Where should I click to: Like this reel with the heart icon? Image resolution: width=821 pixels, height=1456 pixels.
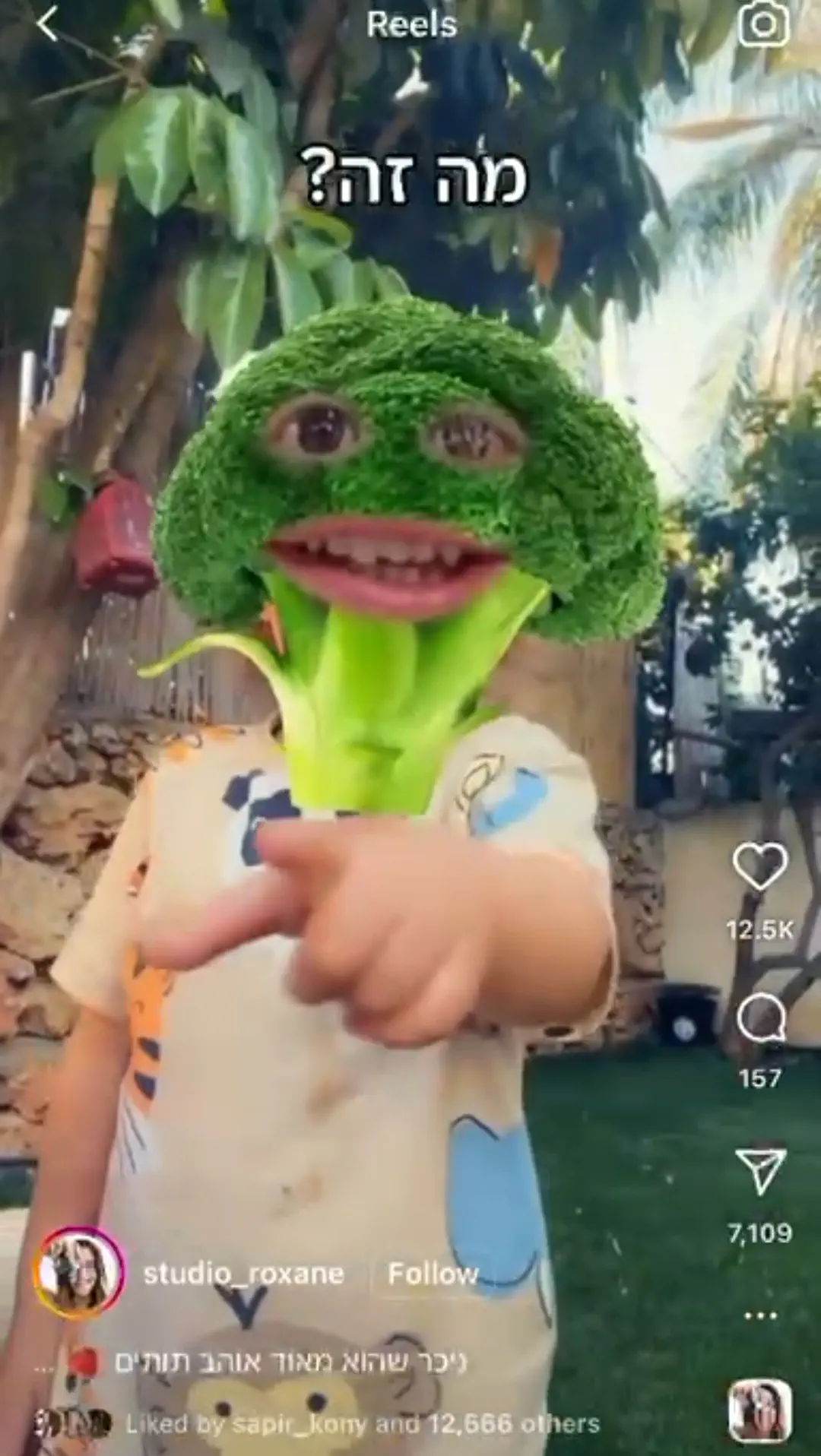tap(759, 869)
